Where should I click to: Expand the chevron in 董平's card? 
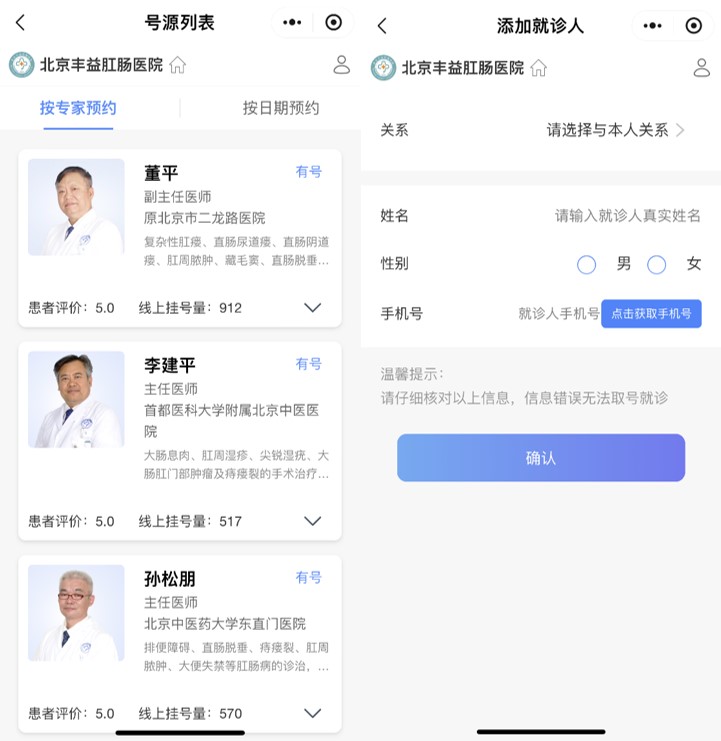coord(312,308)
